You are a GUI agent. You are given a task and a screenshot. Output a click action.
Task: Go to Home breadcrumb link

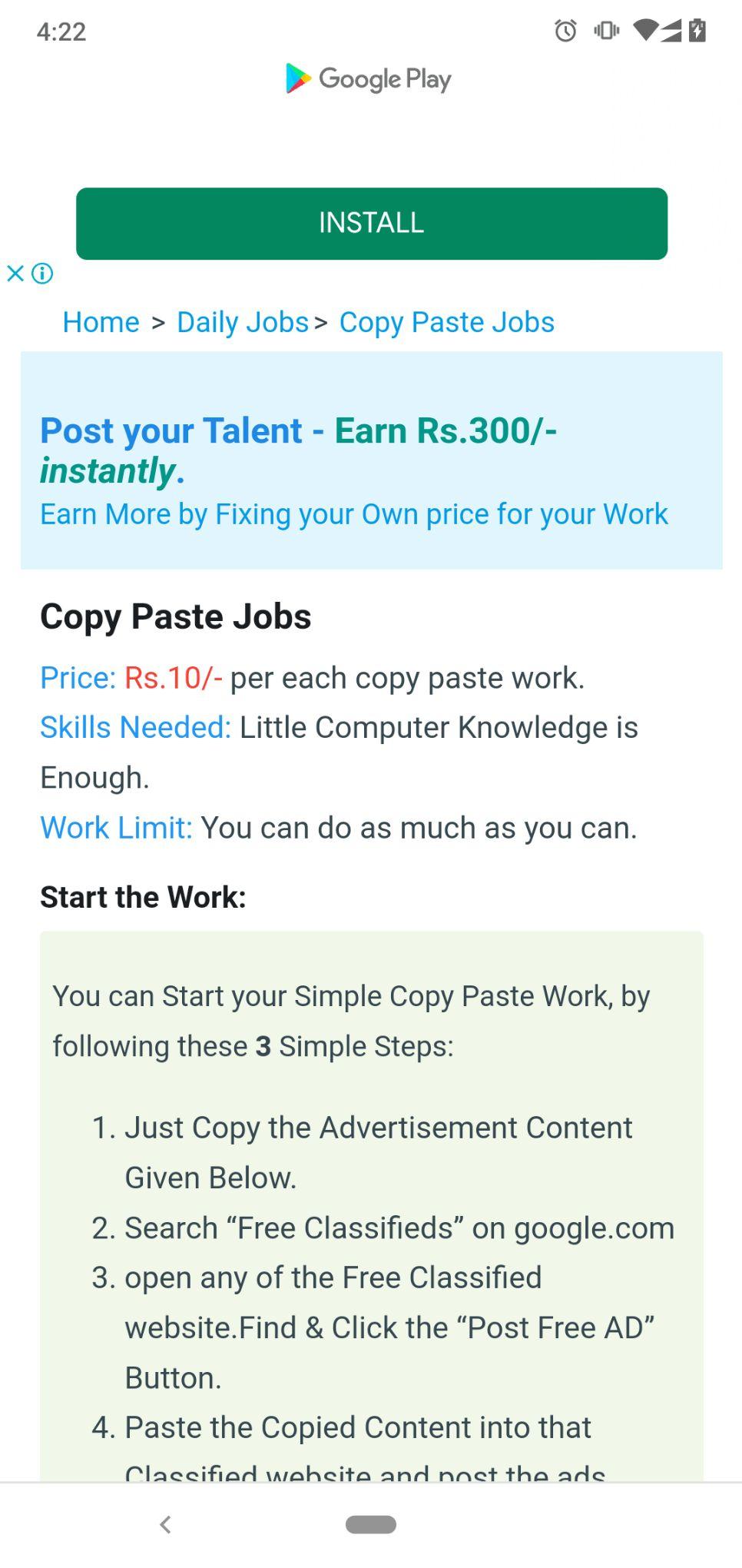[x=101, y=322]
